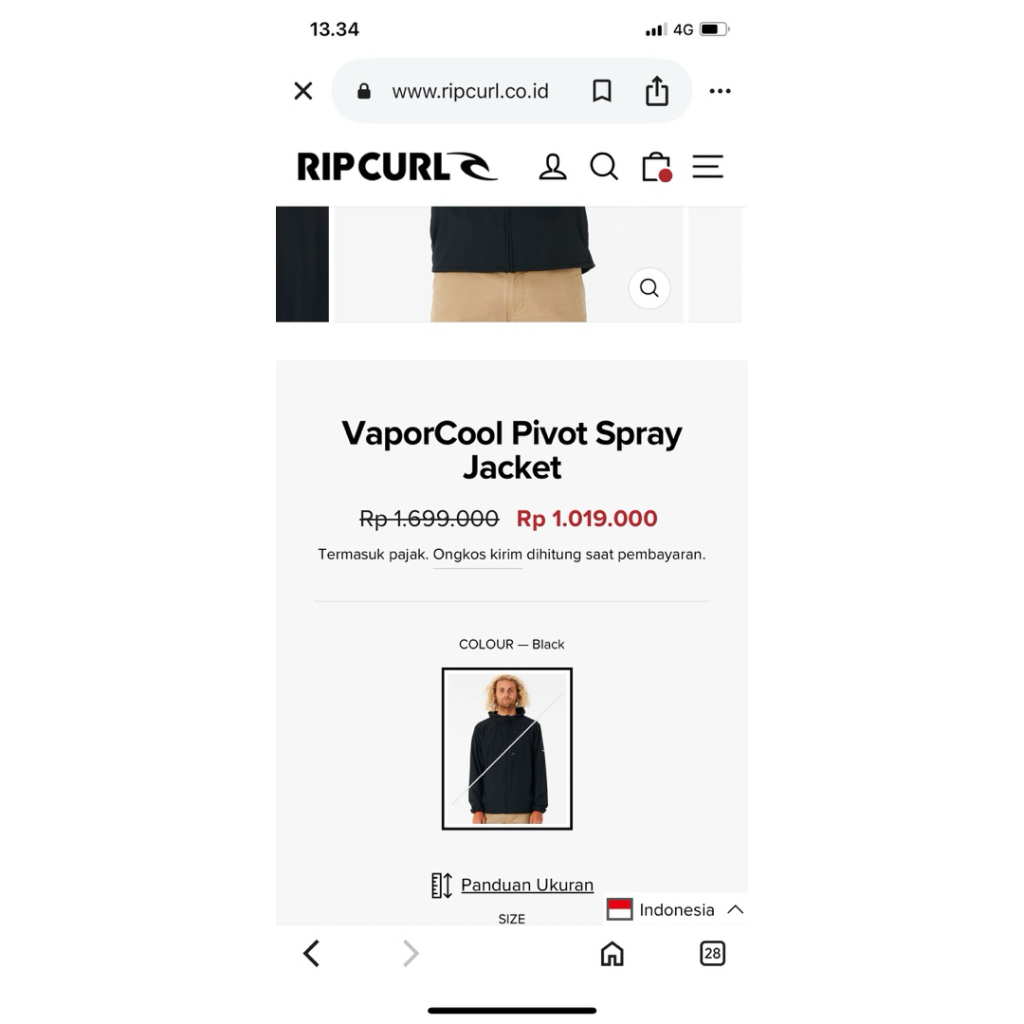Screen dimensions: 1024x1024
Task: Share this page
Action: (657, 91)
